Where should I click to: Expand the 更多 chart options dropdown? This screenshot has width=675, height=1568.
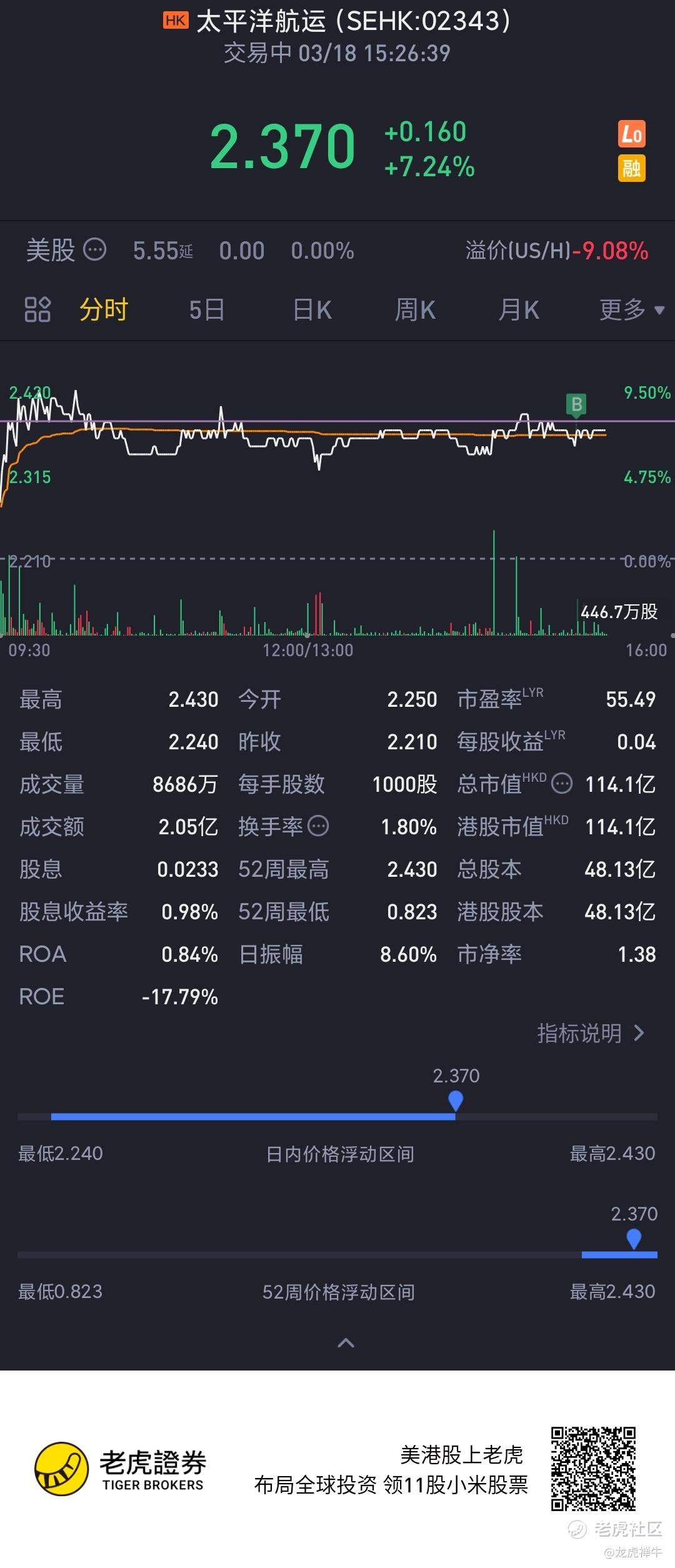click(631, 309)
